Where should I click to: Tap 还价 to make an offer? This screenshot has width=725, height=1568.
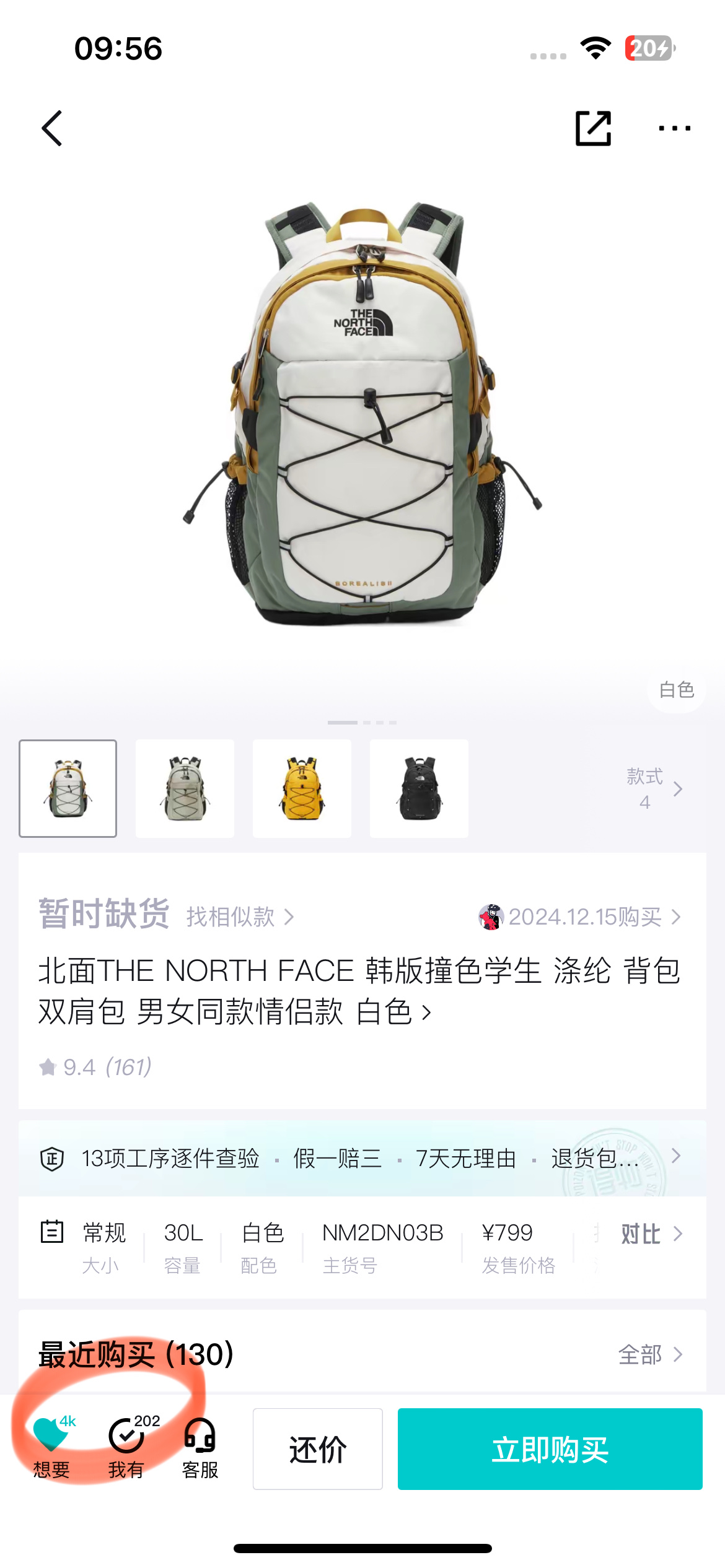click(318, 1448)
